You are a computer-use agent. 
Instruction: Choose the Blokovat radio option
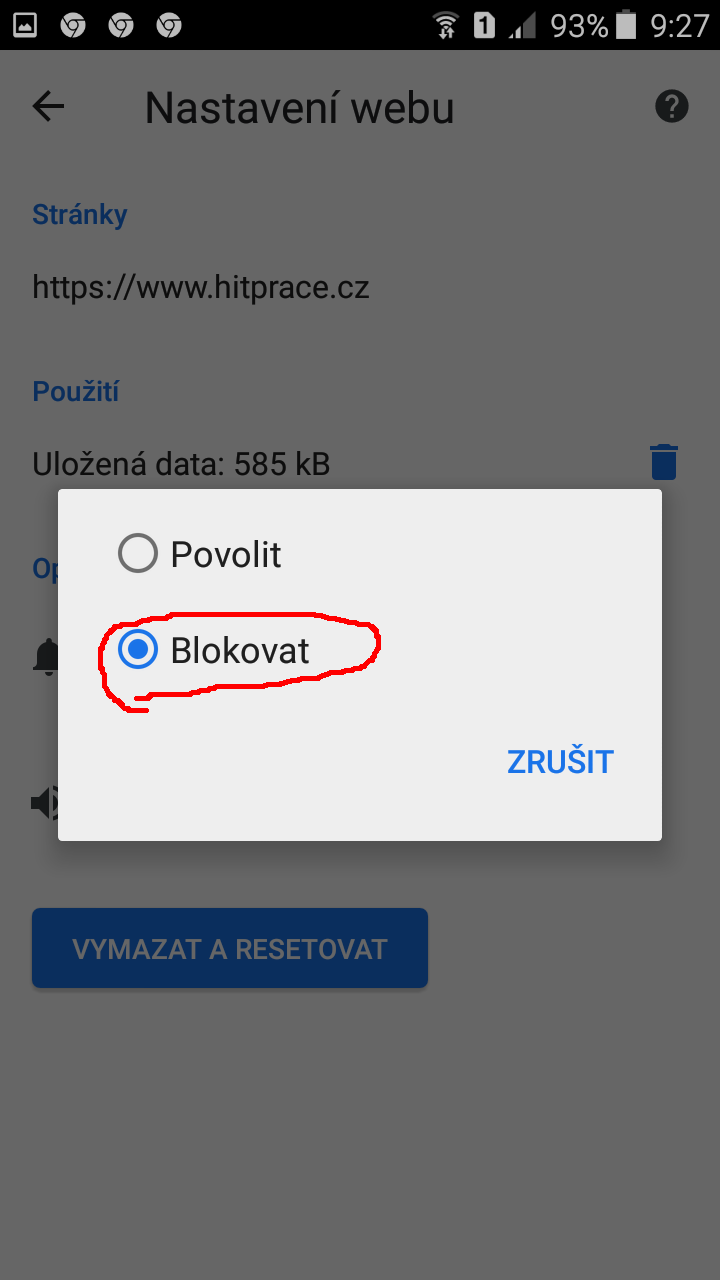[x=214, y=651]
